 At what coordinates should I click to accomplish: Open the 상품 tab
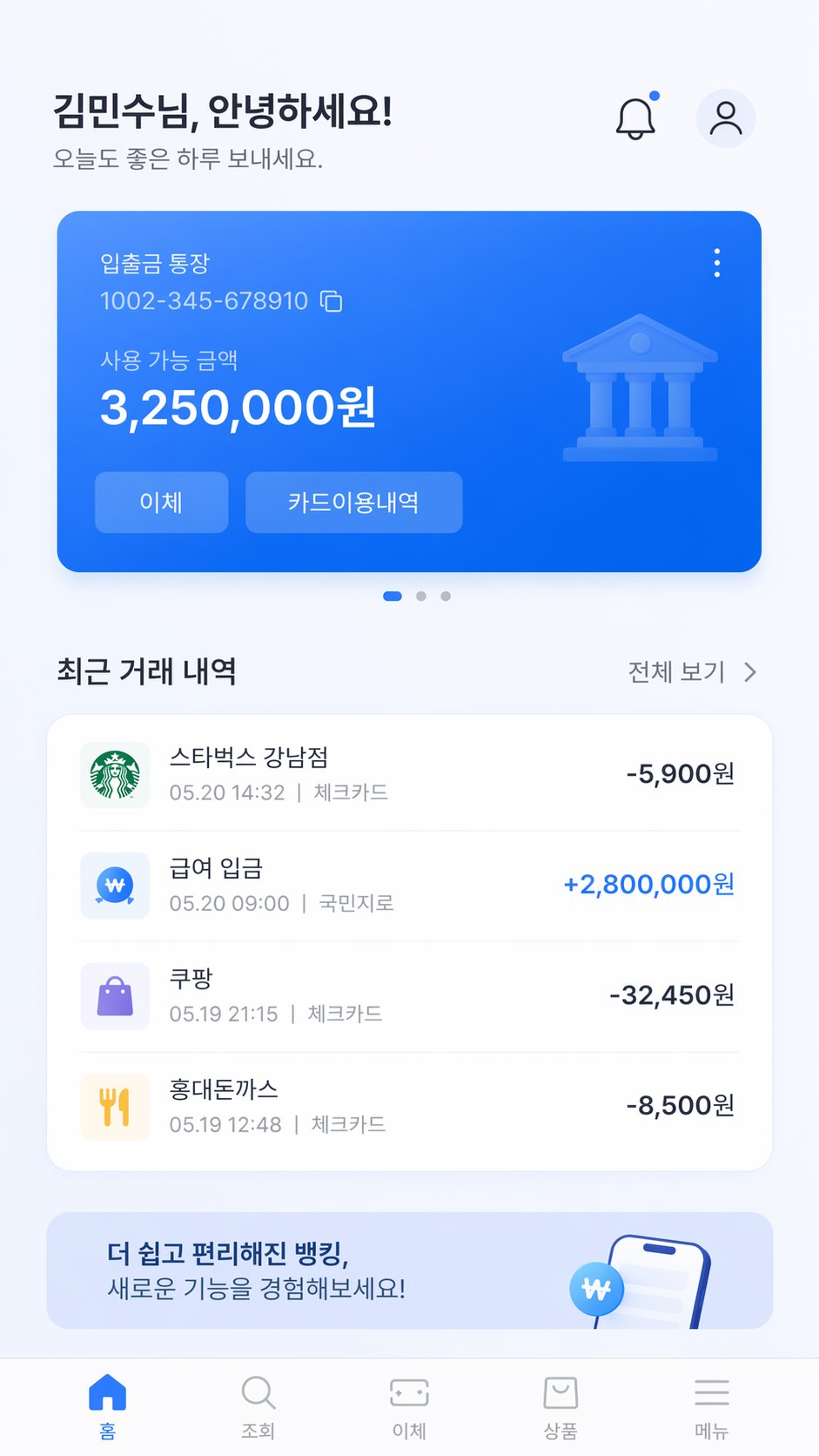pos(561,1404)
